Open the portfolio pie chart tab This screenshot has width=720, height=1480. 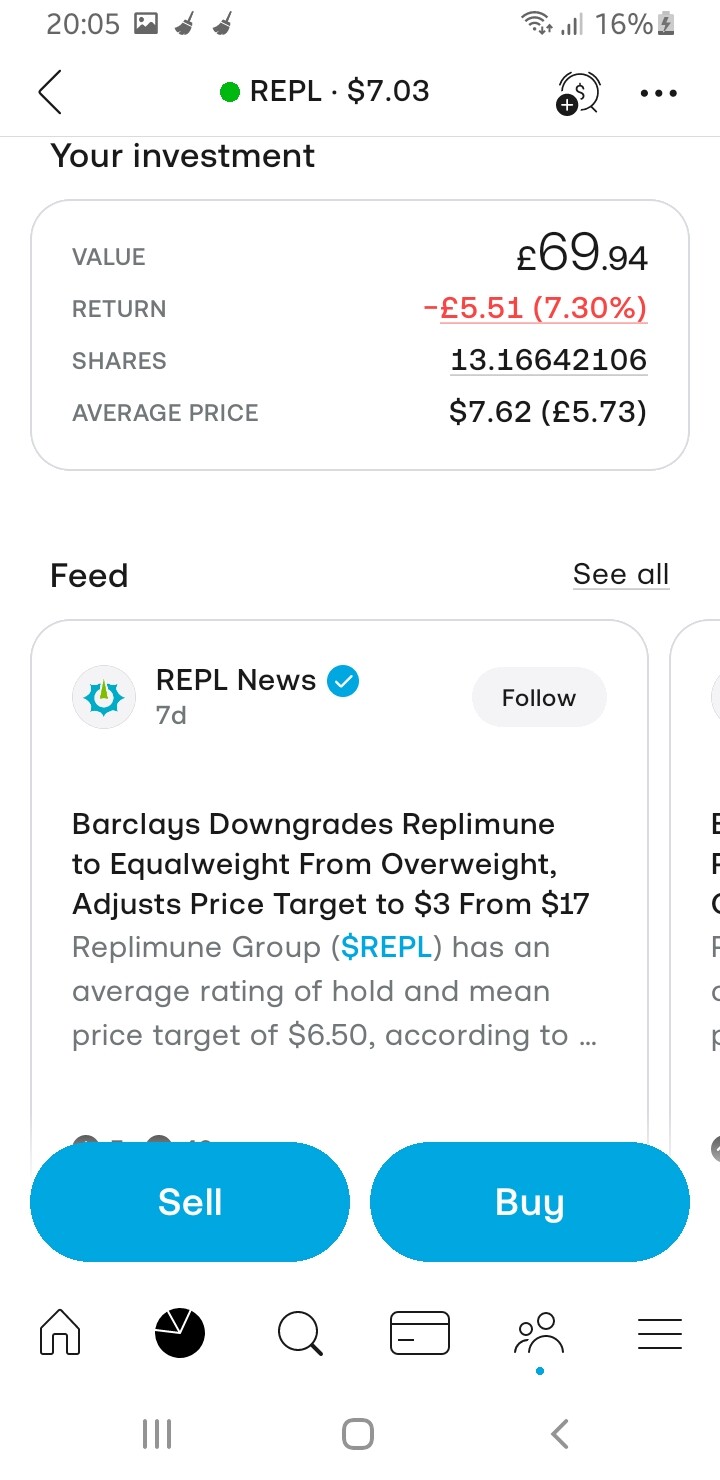coord(180,1333)
